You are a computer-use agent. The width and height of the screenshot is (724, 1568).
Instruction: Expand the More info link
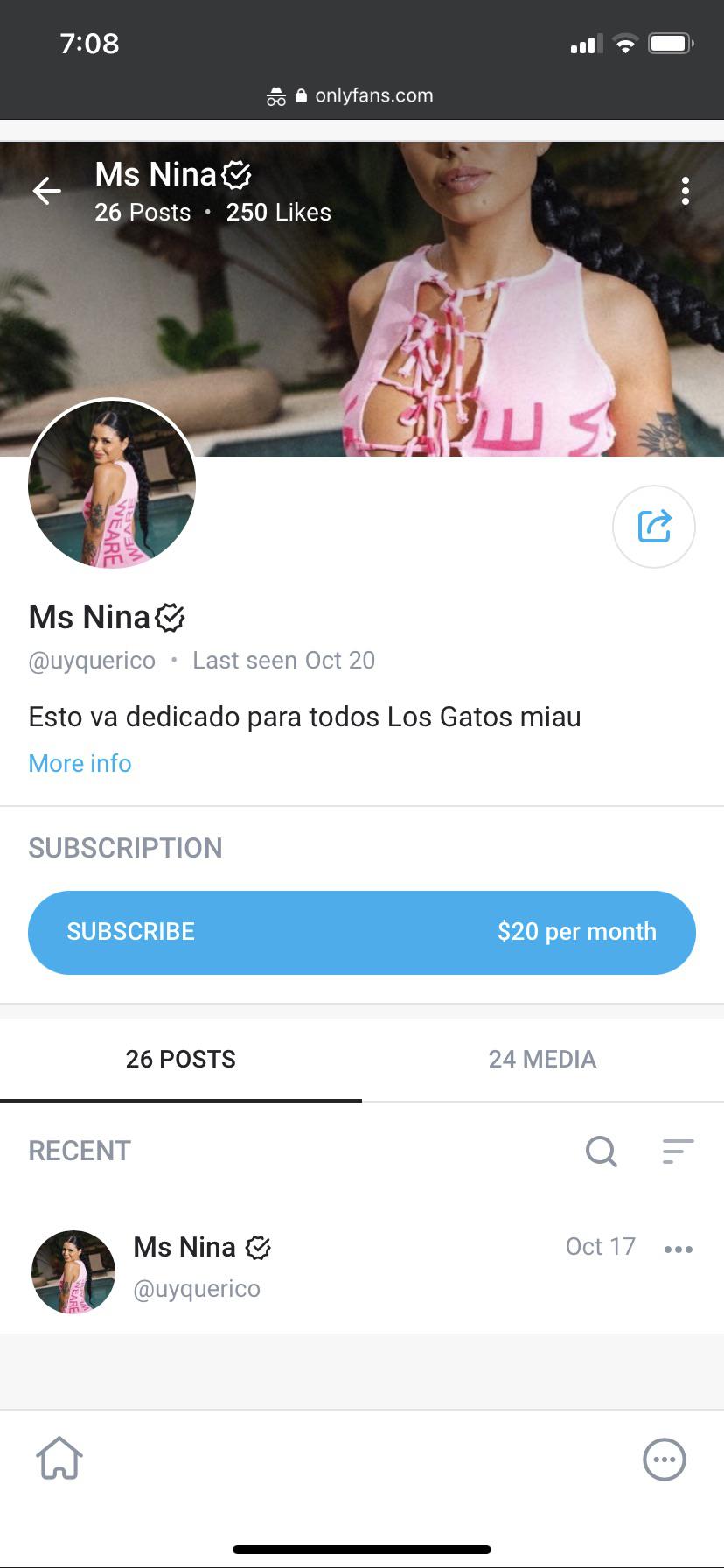[80, 764]
